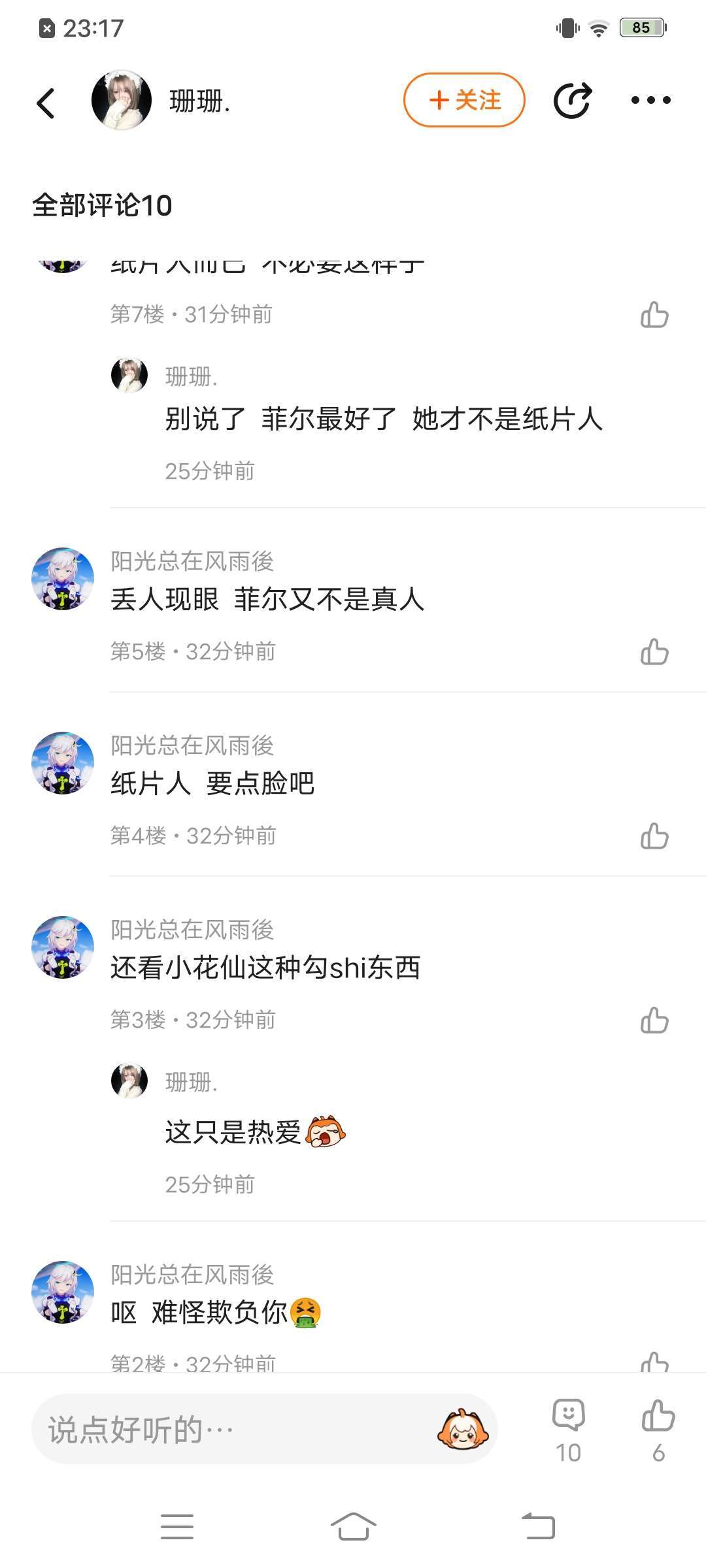Image resolution: width=706 pixels, height=1568 pixels.
Task: Like the post with bottom thumbs-up
Action: pos(658,1429)
